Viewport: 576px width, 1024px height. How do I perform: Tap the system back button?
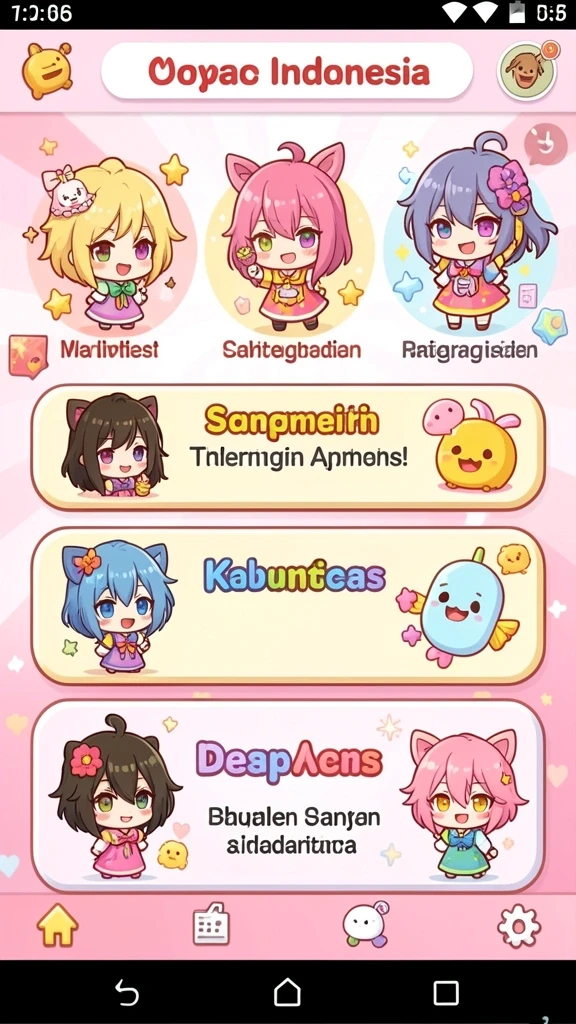pos(127,993)
